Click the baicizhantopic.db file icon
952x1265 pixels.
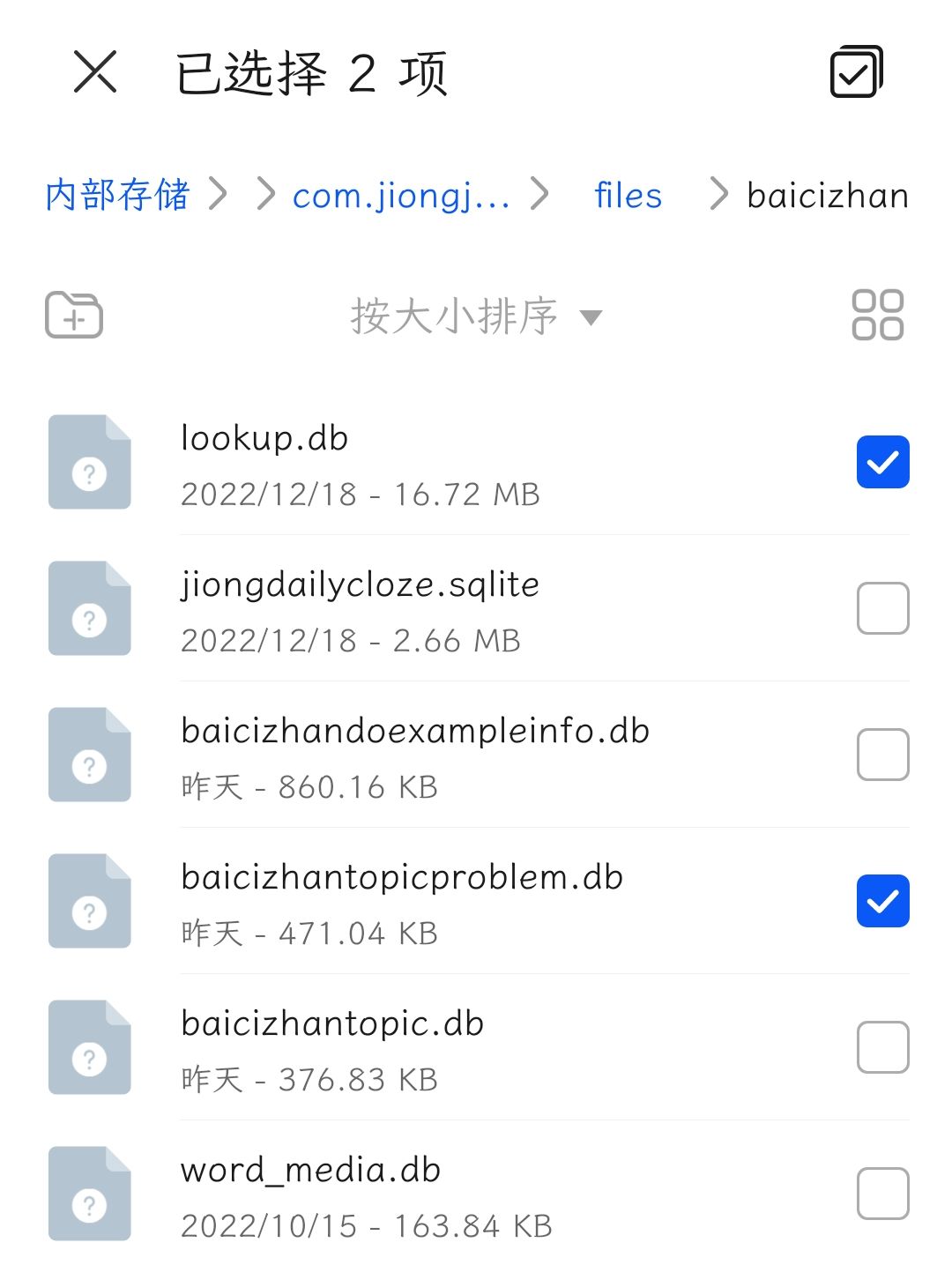pyautogui.click(x=89, y=1047)
